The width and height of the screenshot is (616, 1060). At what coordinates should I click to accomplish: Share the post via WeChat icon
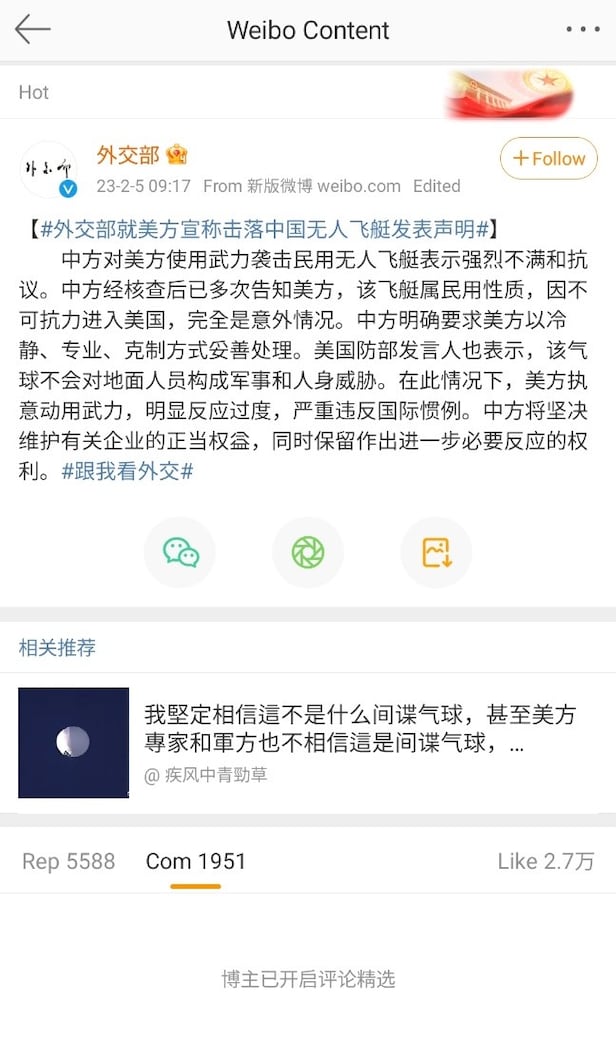180,552
